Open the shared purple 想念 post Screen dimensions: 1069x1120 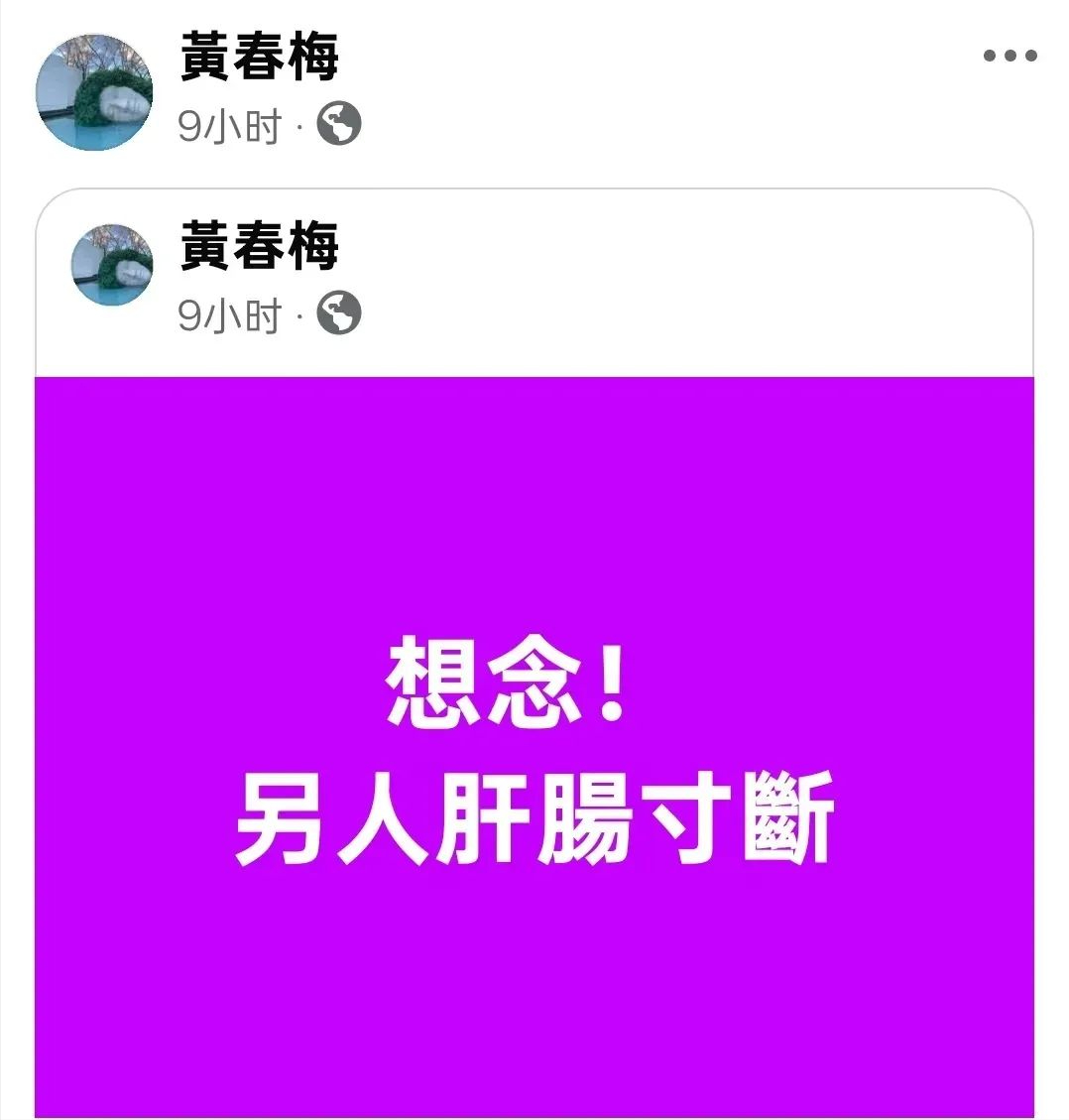534,746
